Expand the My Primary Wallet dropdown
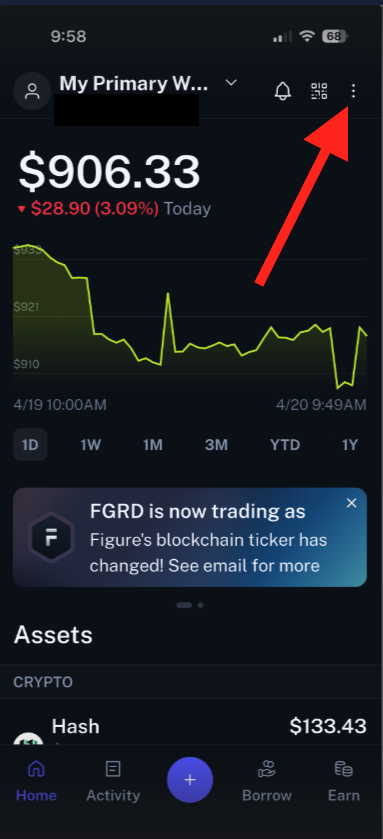 231,83
